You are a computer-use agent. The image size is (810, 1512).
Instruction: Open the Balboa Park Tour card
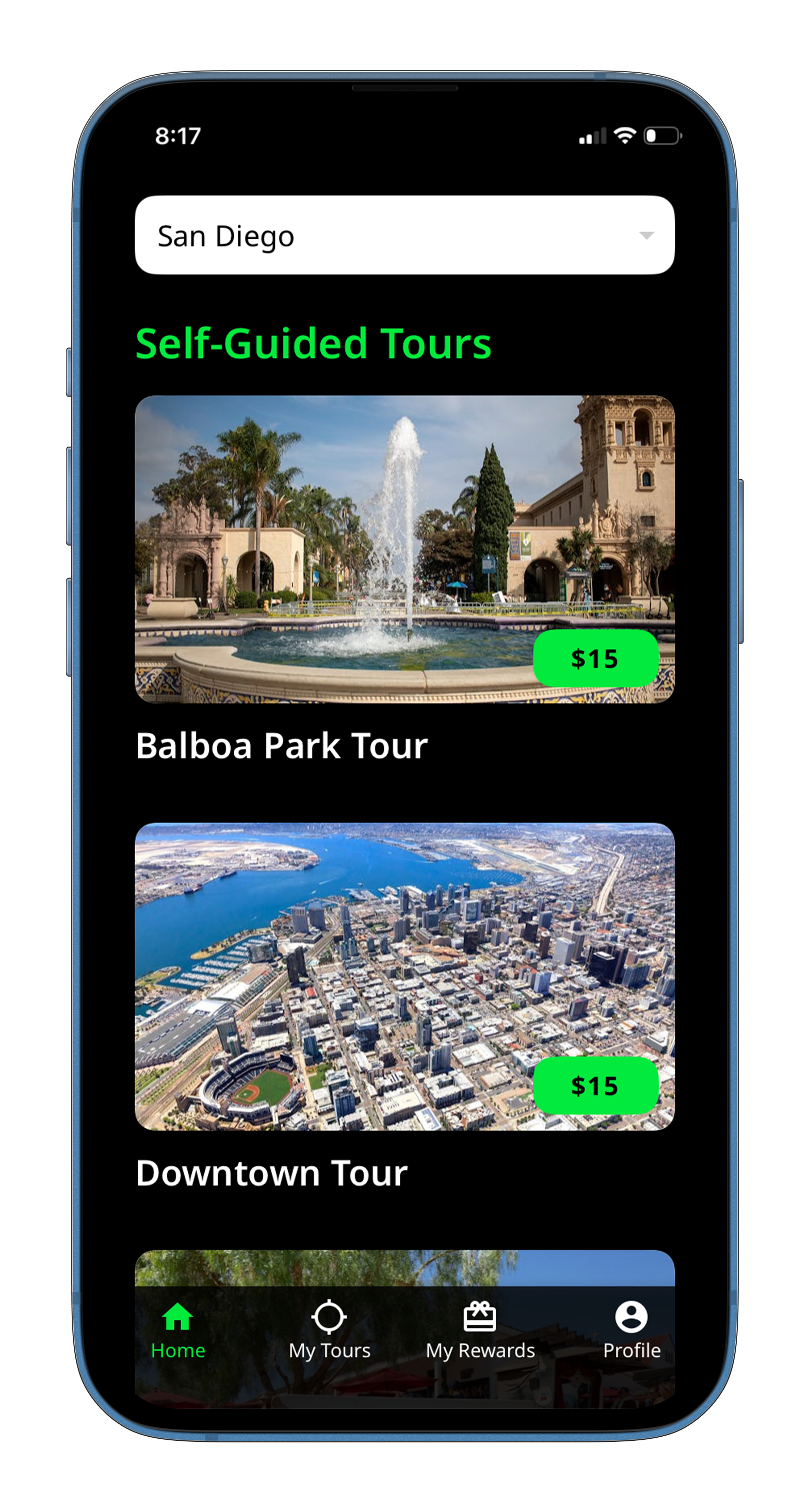tap(404, 549)
